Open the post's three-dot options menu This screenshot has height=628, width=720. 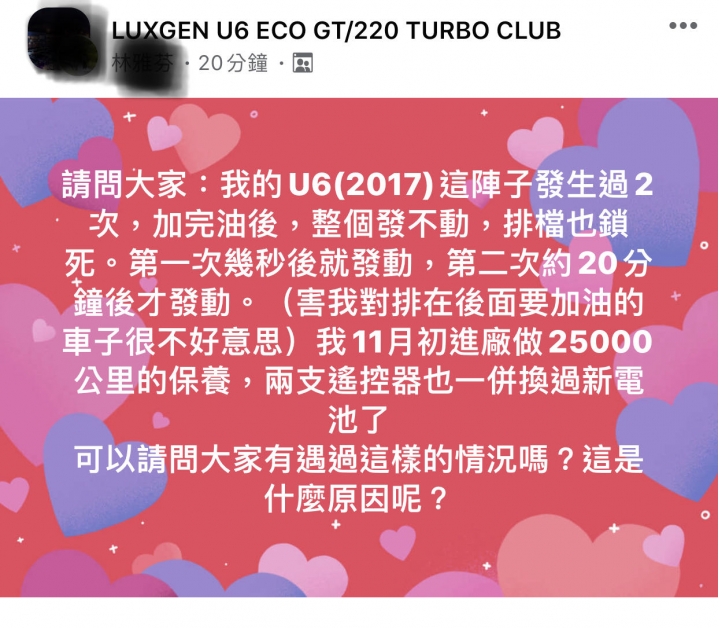pos(682,25)
